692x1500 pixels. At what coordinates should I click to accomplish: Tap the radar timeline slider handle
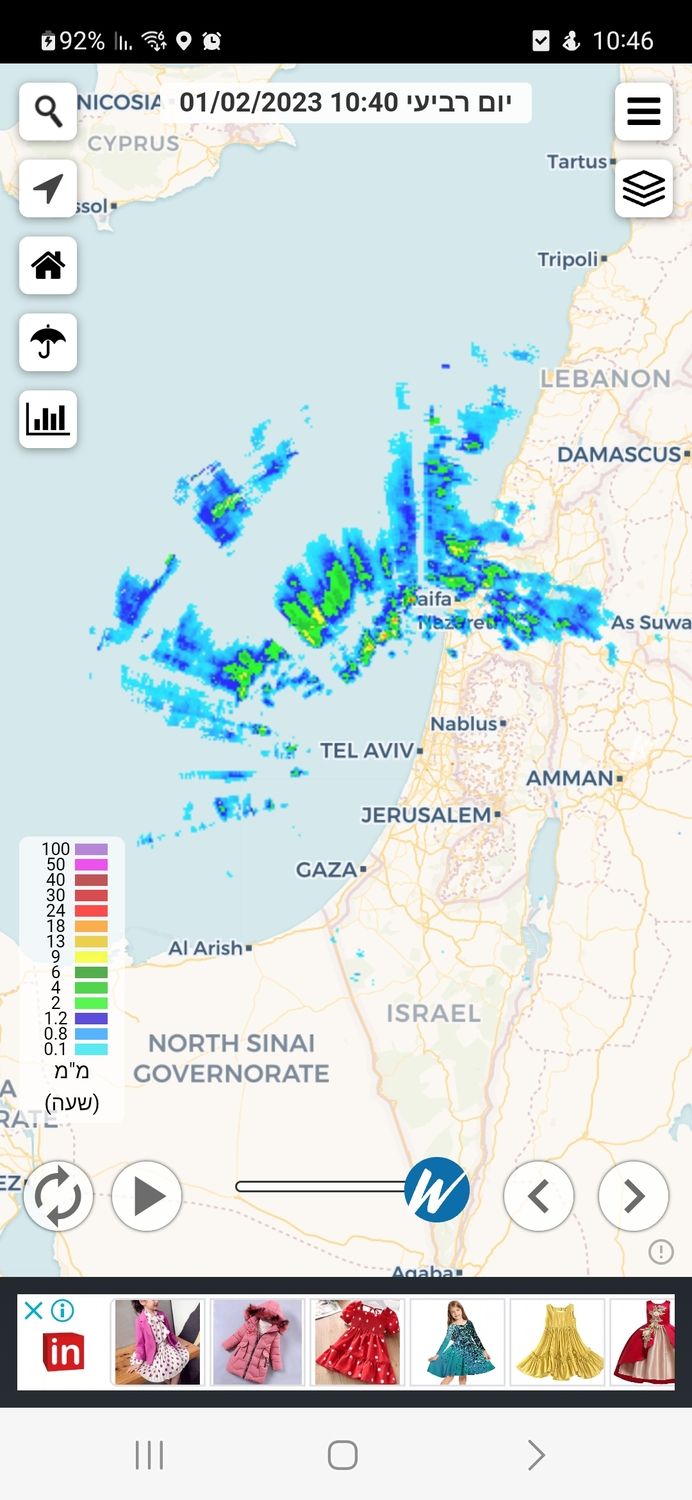437,1190
